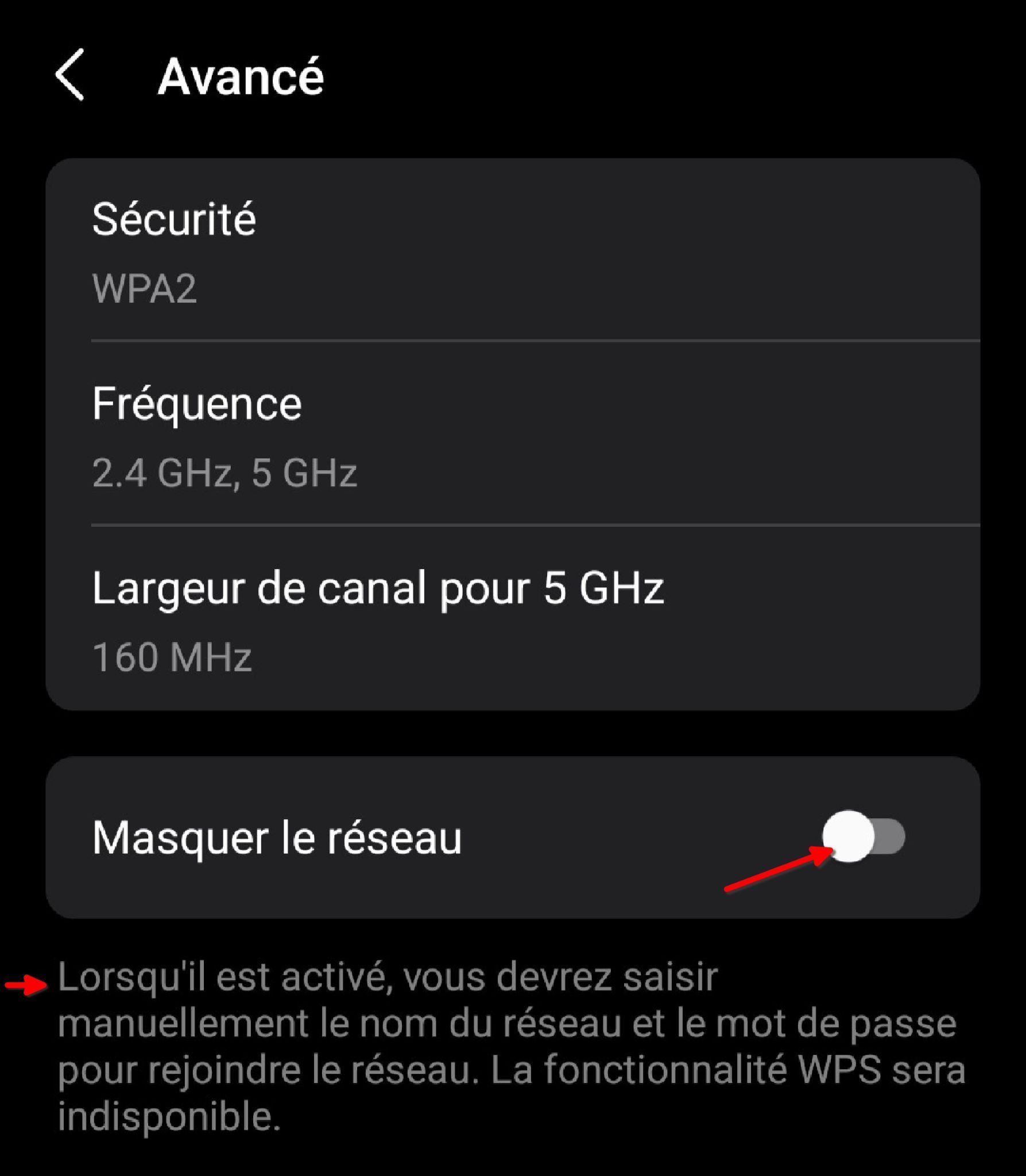Open Largeur de canal pour 5 GHz
The height and width of the screenshot is (1176, 1026).
pyautogui.click(x=511, y=620)
